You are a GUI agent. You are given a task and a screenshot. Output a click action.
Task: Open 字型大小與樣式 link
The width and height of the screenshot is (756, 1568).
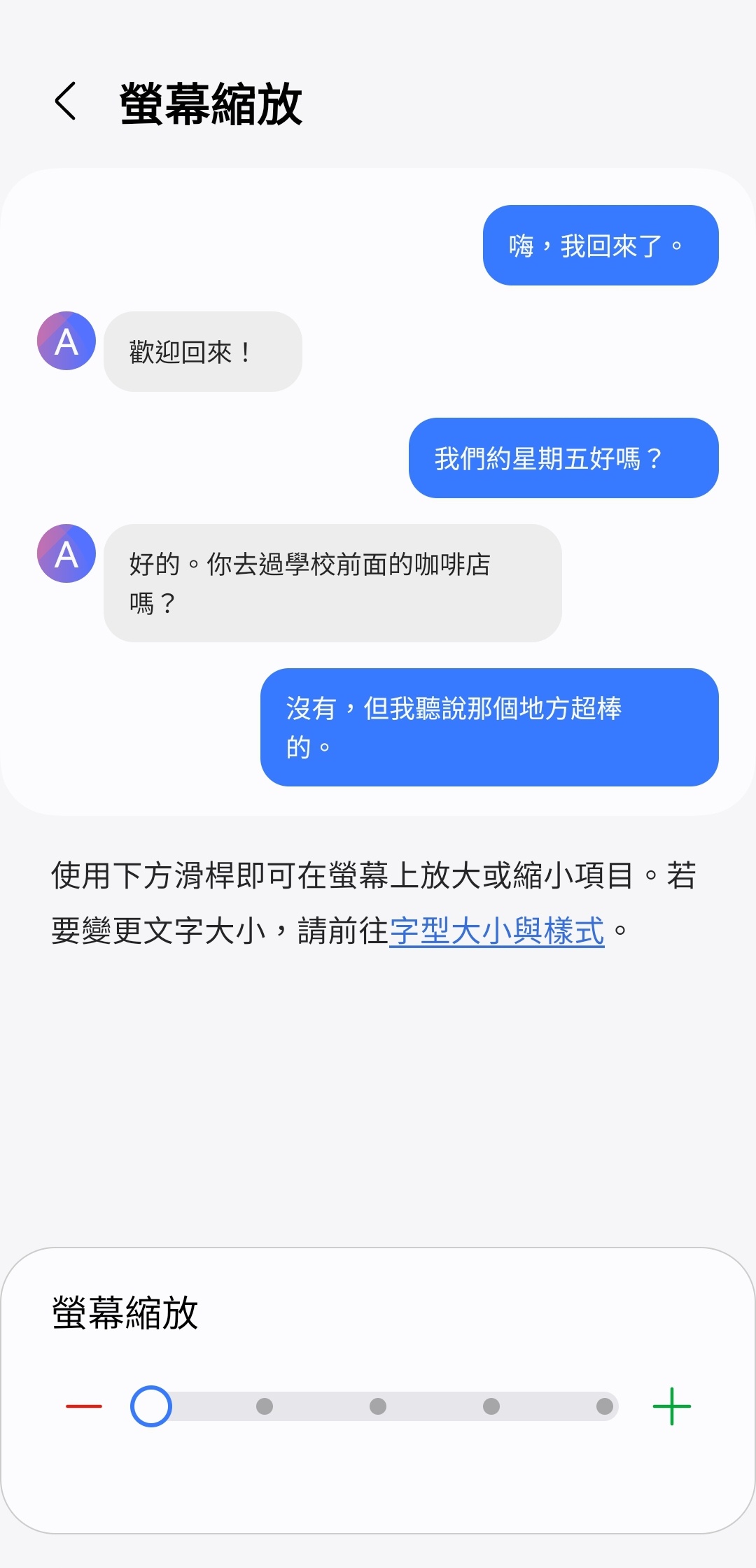[x=496, y=931]
